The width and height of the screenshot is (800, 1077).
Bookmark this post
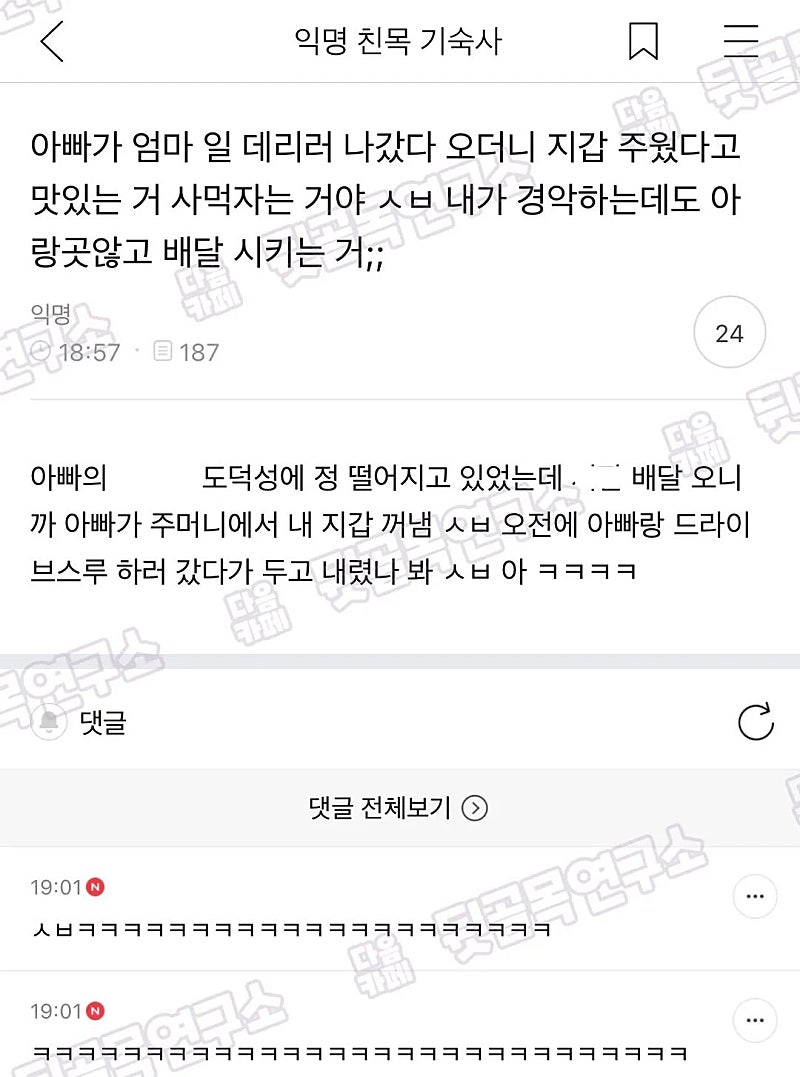click(643, 41)
